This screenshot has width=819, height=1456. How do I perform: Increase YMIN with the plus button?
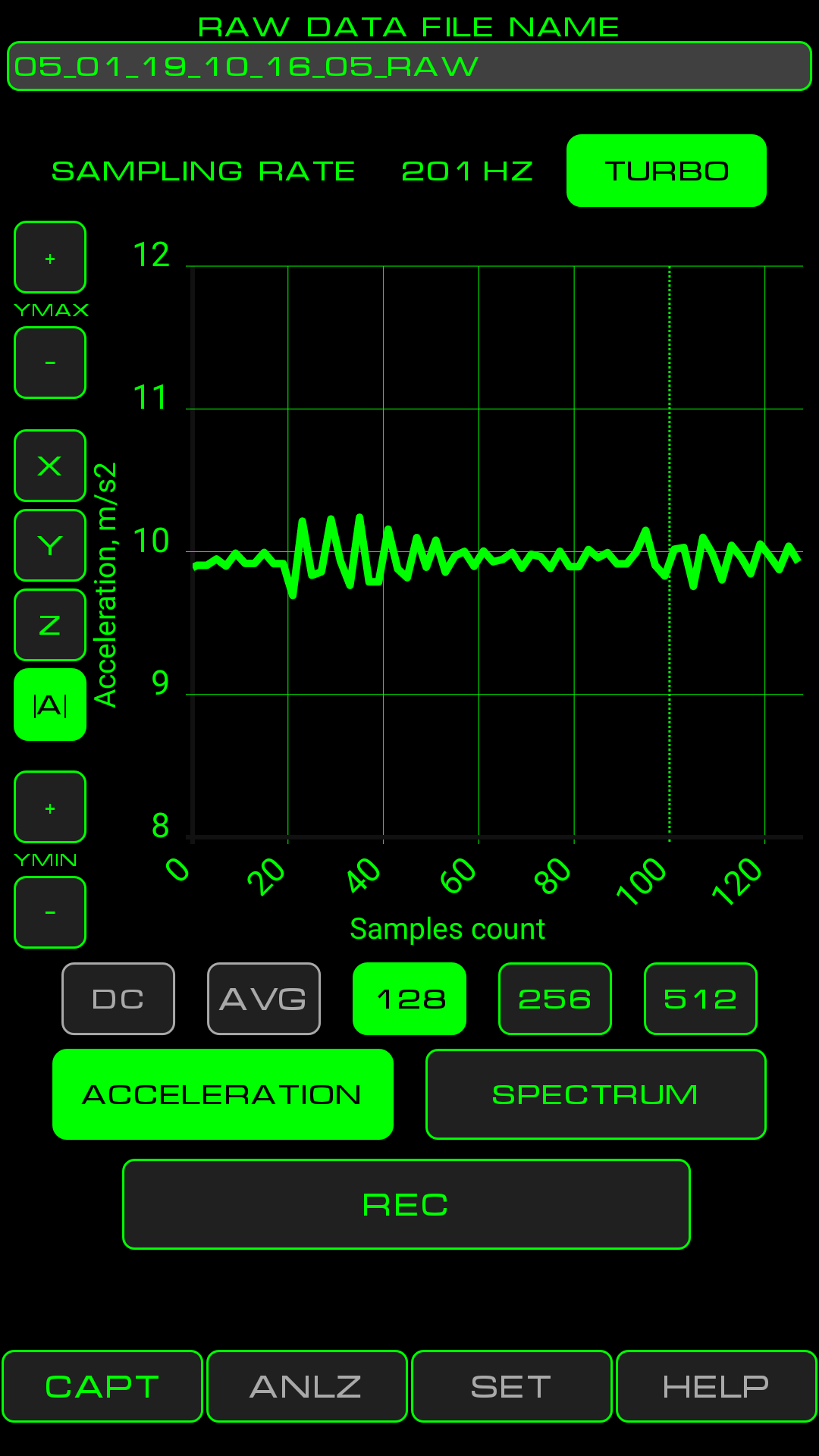50,807
